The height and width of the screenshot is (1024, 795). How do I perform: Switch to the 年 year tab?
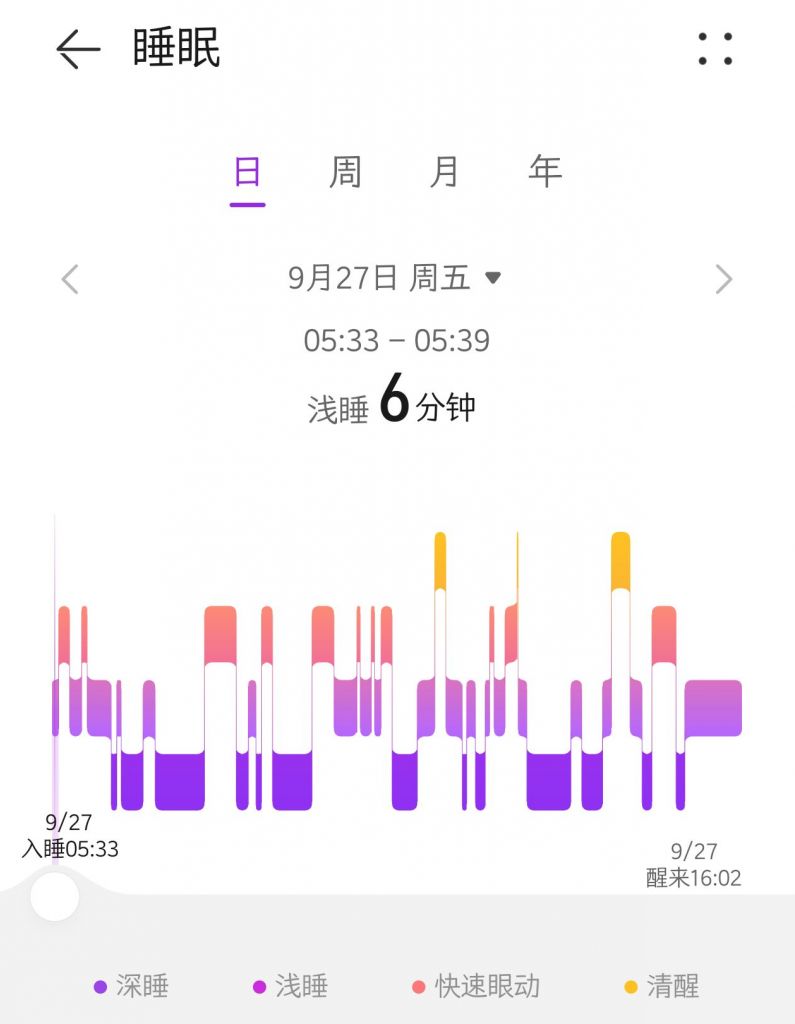click(x=545, y=173)
